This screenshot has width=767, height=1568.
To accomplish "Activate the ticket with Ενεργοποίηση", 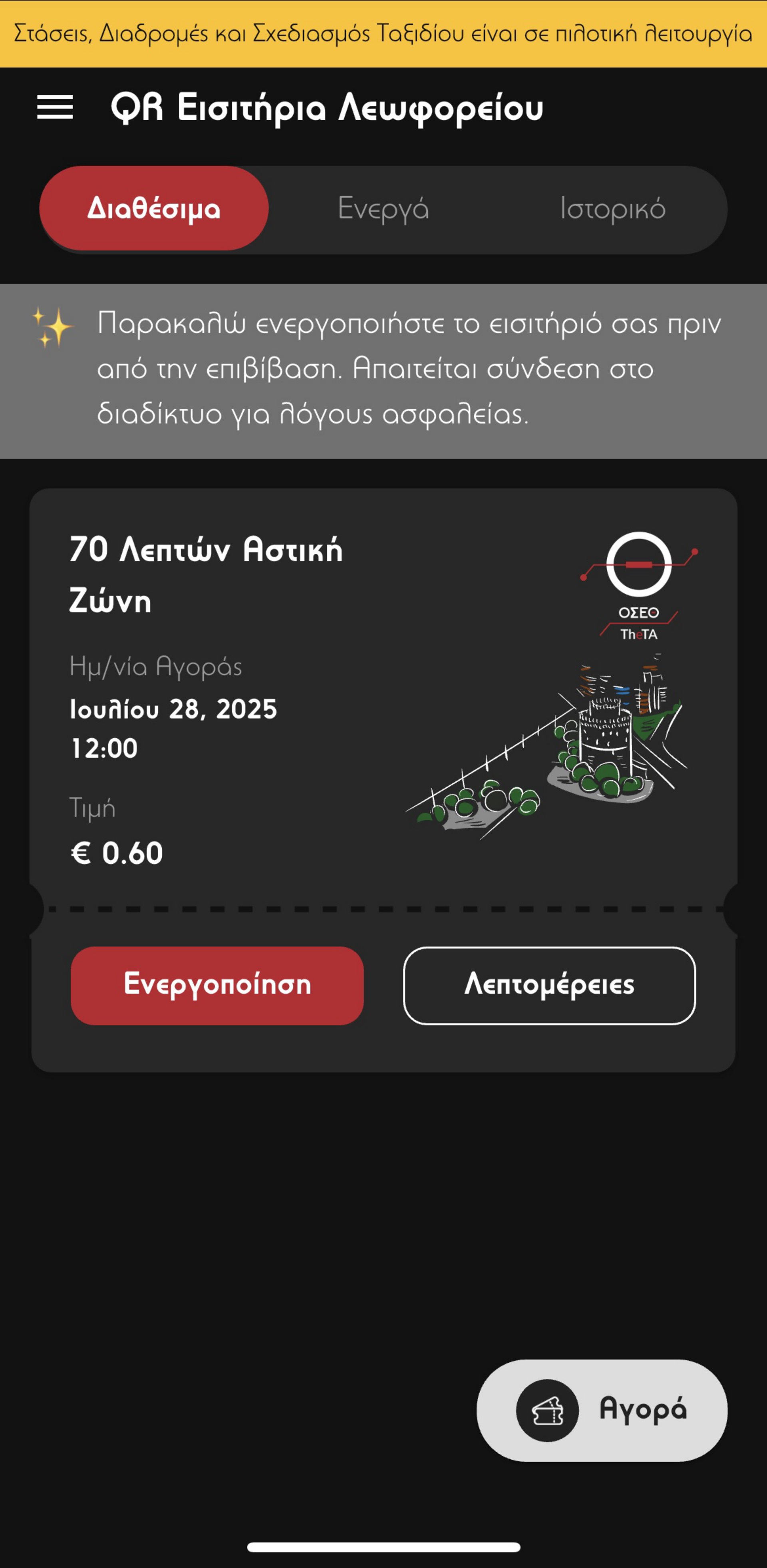I will click(217, 986).
